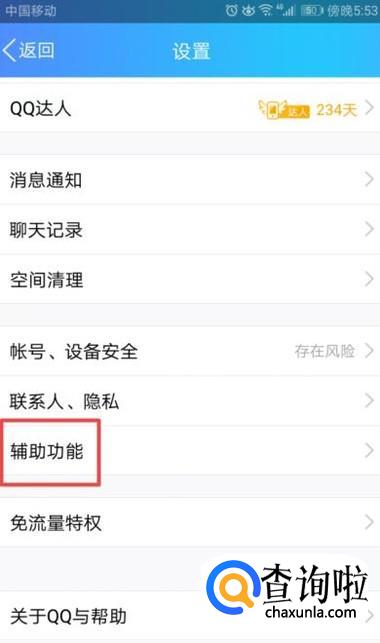Viewport: 380px width, 643px height.
Task: Open the QQ达人 row
Action: point(190,109)
